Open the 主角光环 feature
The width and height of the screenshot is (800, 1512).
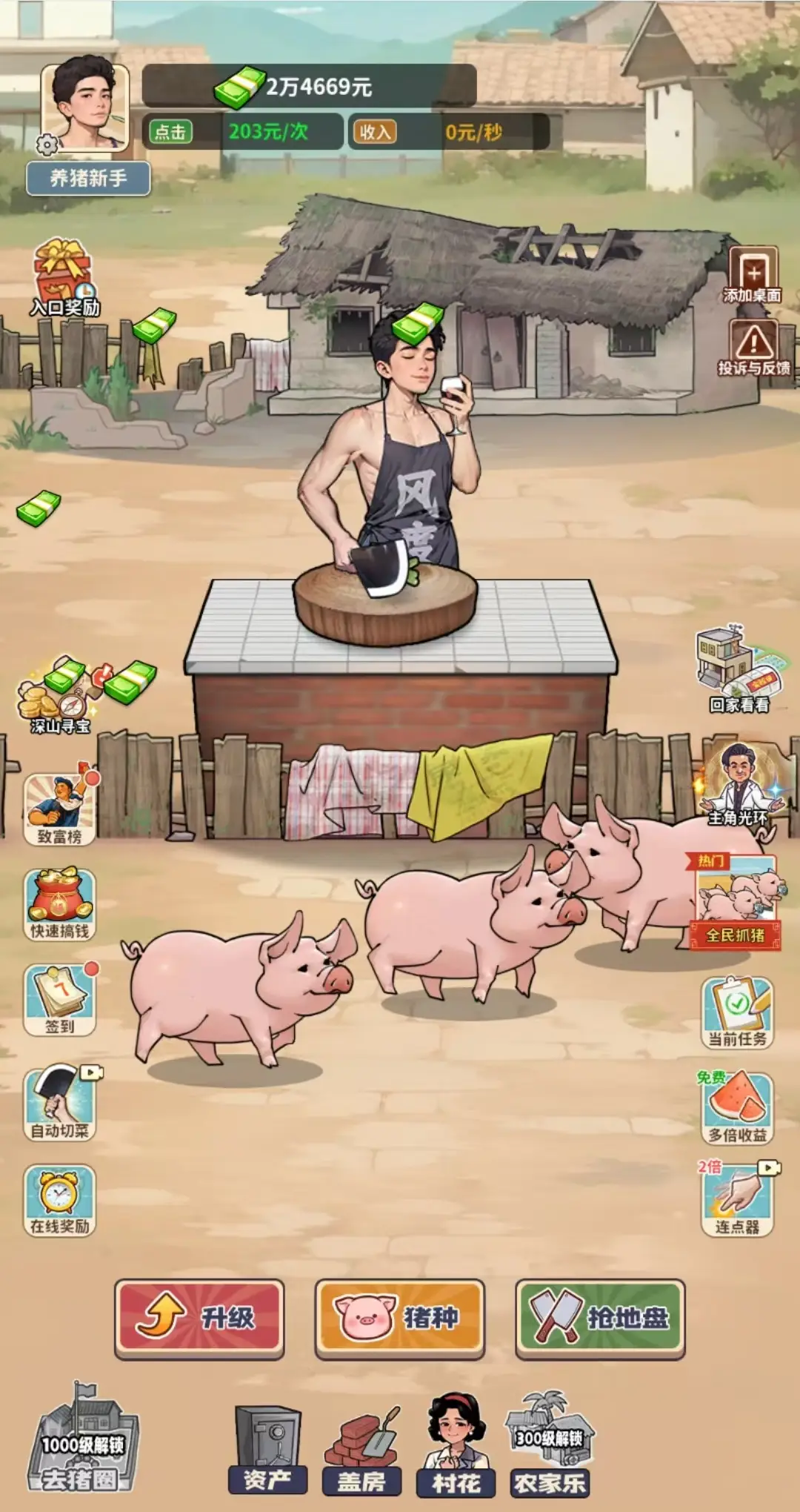(738, 786)
